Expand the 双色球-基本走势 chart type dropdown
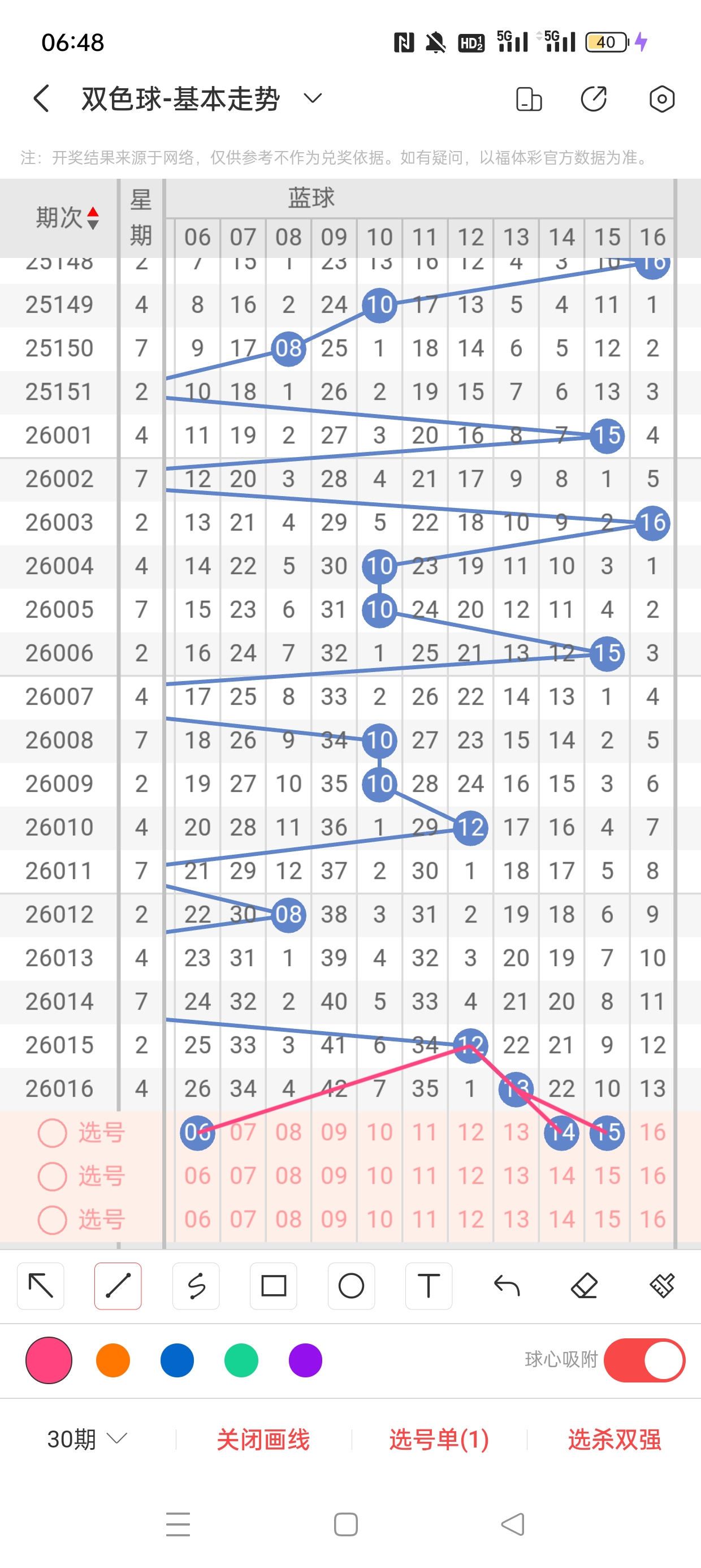The width and height of the screenshot is (701, 1568). click(x=312, y=98)
